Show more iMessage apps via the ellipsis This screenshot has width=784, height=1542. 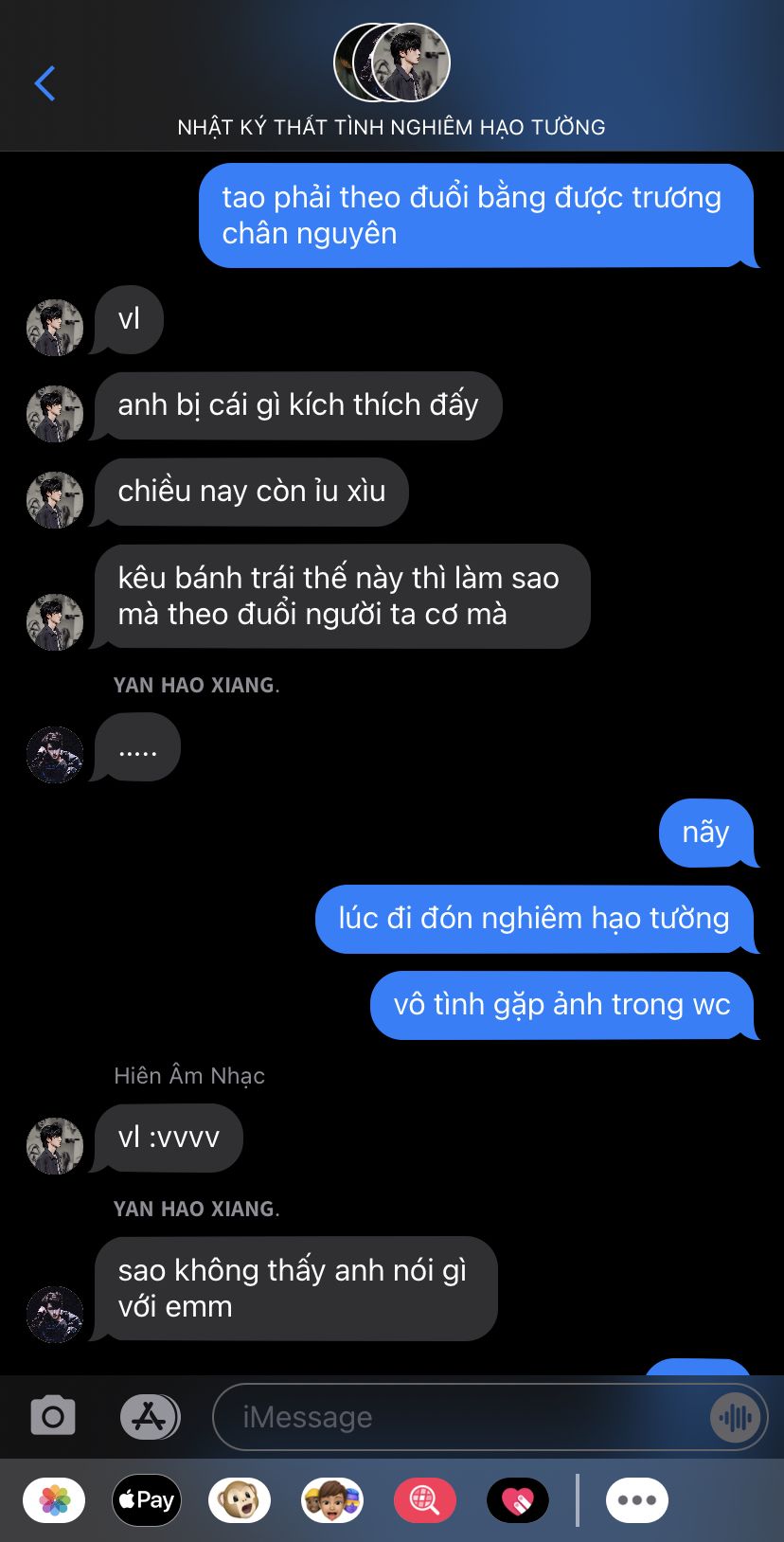click(637, 1500)
